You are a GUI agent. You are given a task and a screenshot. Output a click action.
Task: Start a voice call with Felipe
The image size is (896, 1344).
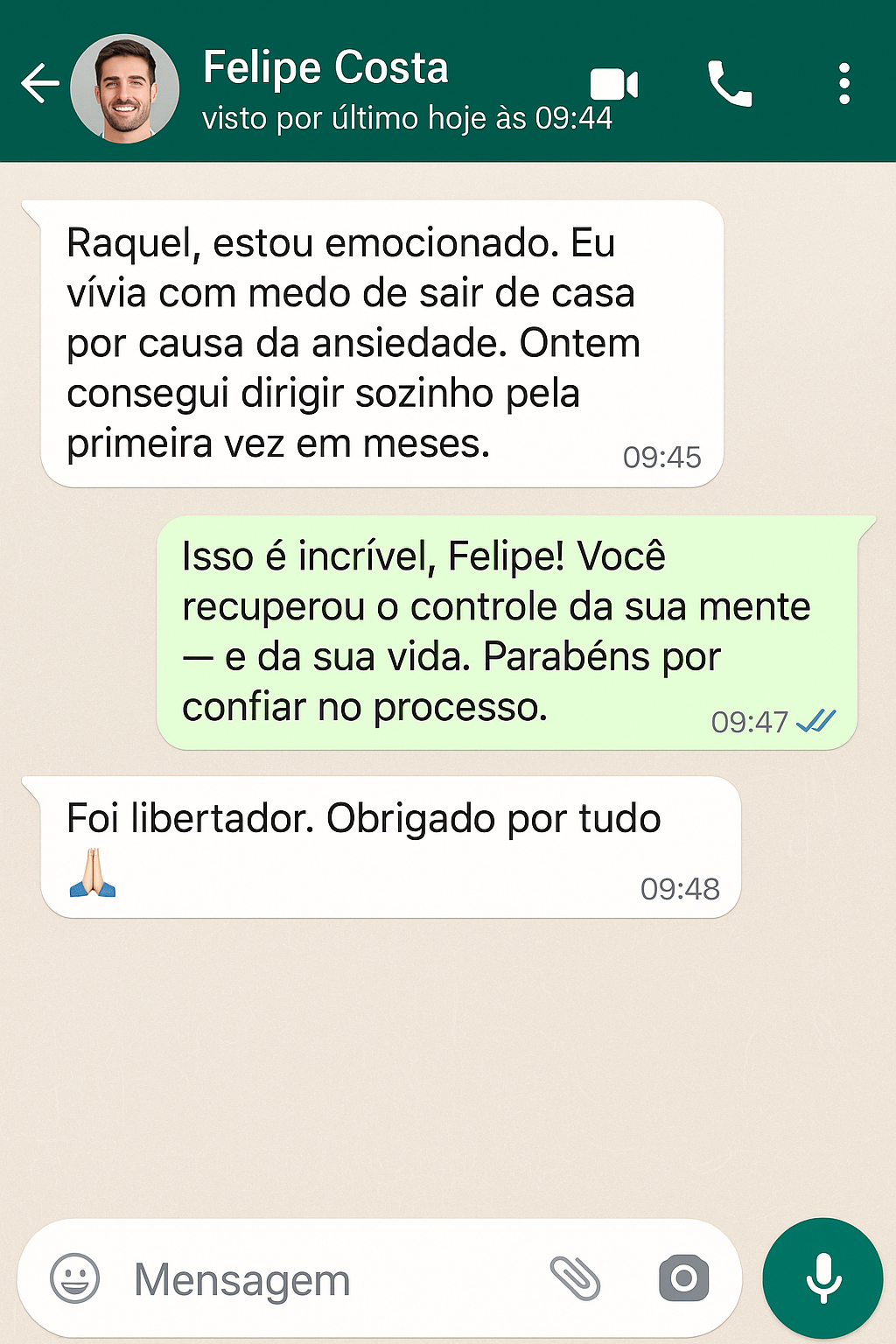point(729,84)
